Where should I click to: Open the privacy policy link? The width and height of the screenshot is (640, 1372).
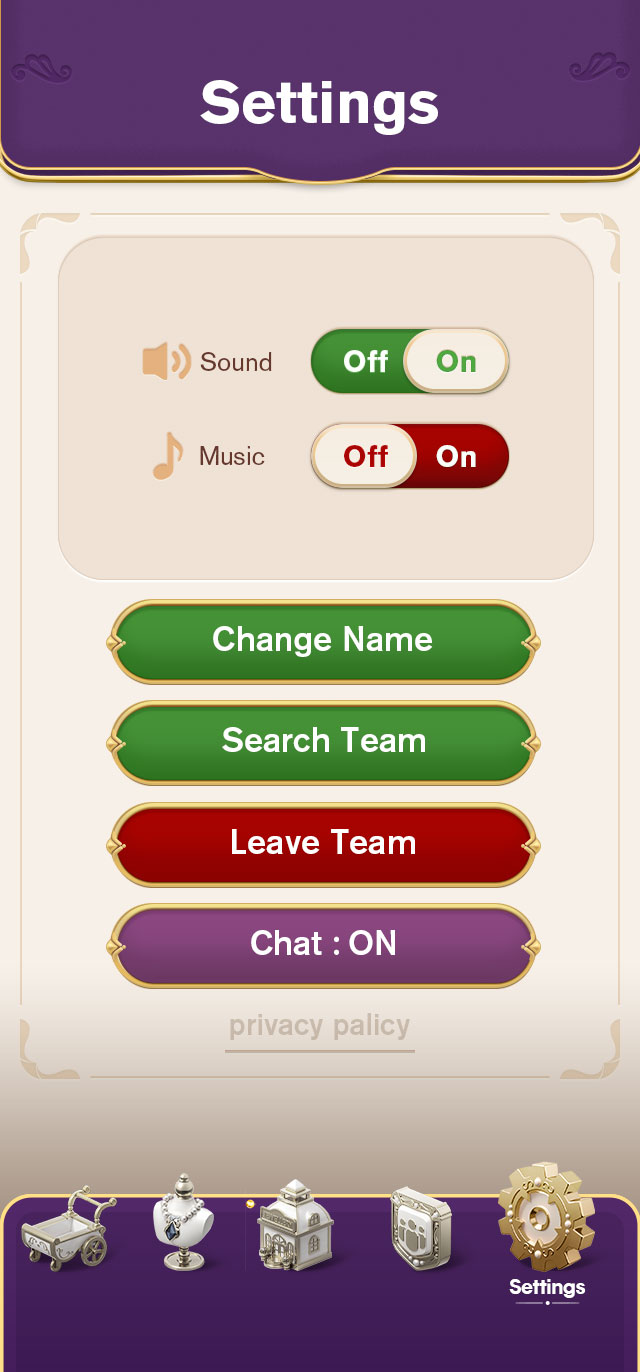pos(319,1027)
